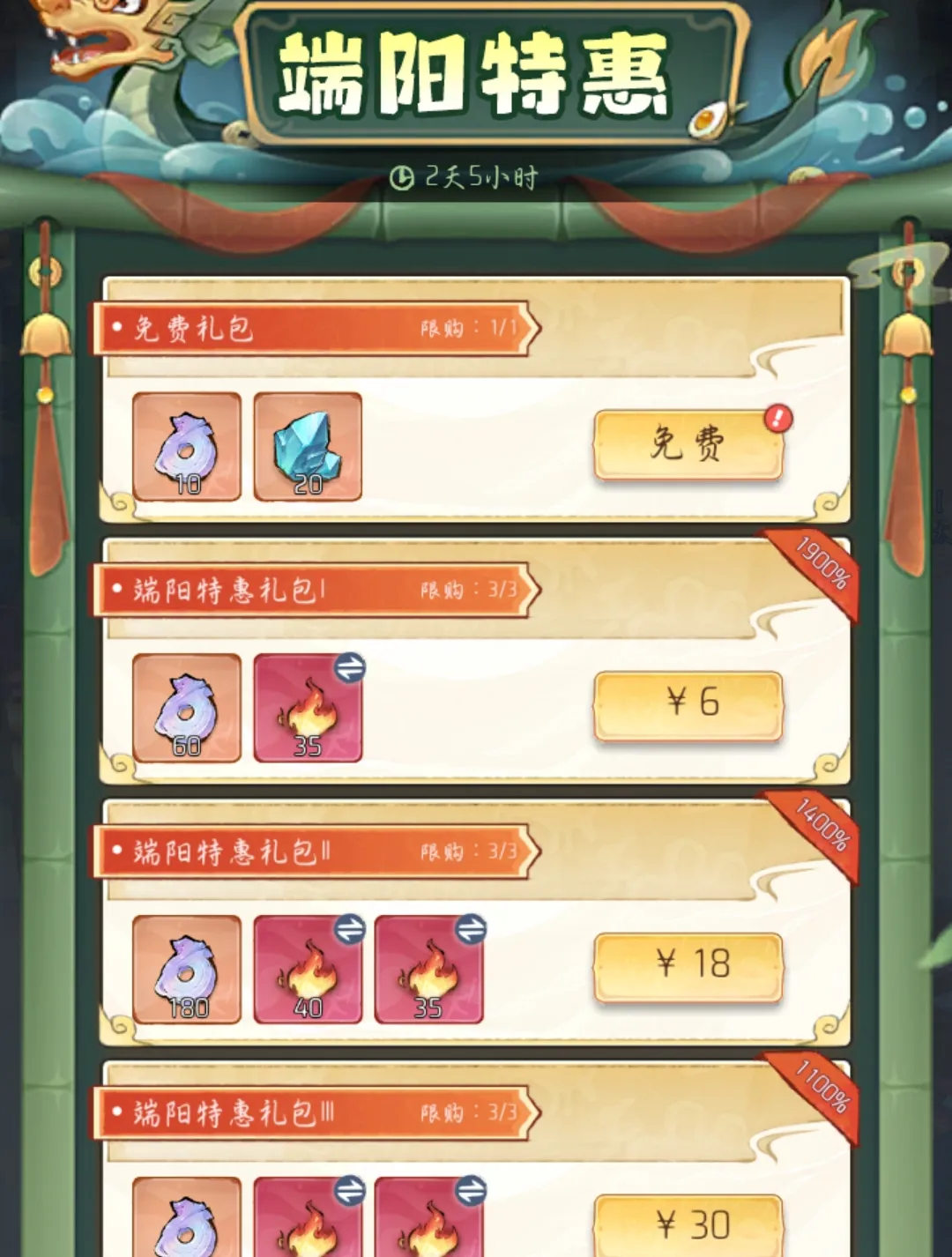
Task: Swap the 35 flame item in 端阳特惠礼包II
Action: (x=471, y=929)
